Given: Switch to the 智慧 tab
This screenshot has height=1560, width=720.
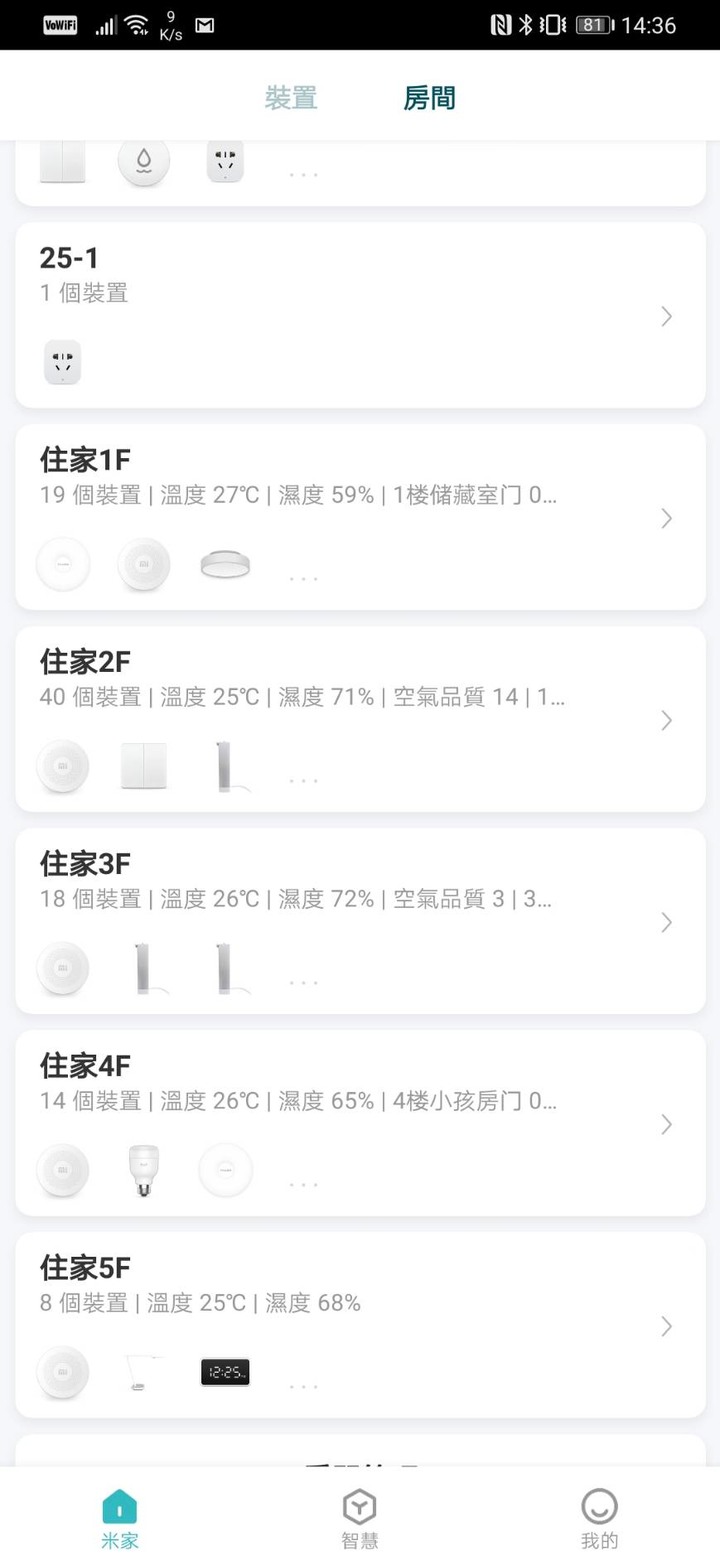Looking at the screenshot, I should (360, 1518).
